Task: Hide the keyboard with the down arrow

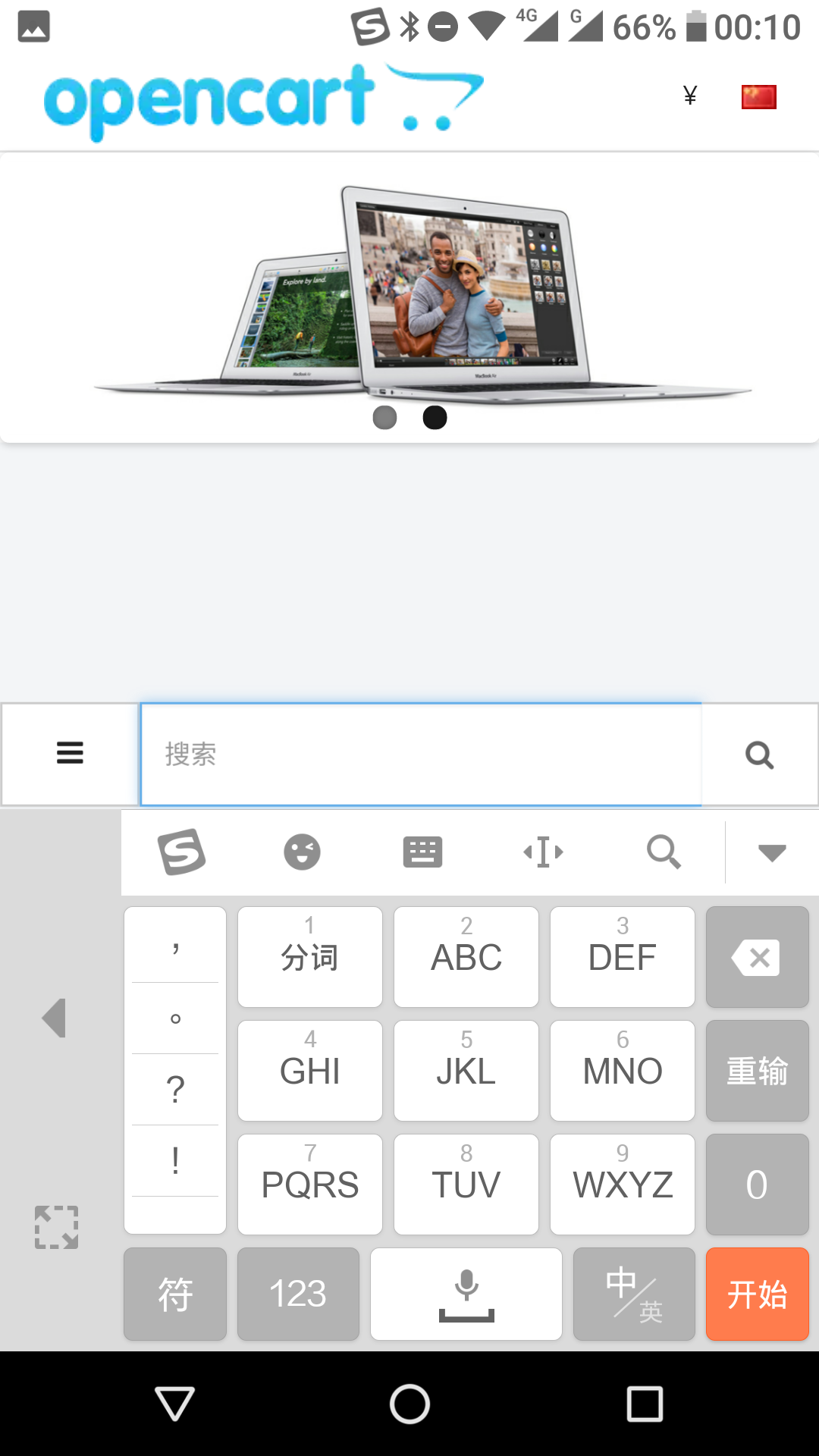Action: coord(772,853)
